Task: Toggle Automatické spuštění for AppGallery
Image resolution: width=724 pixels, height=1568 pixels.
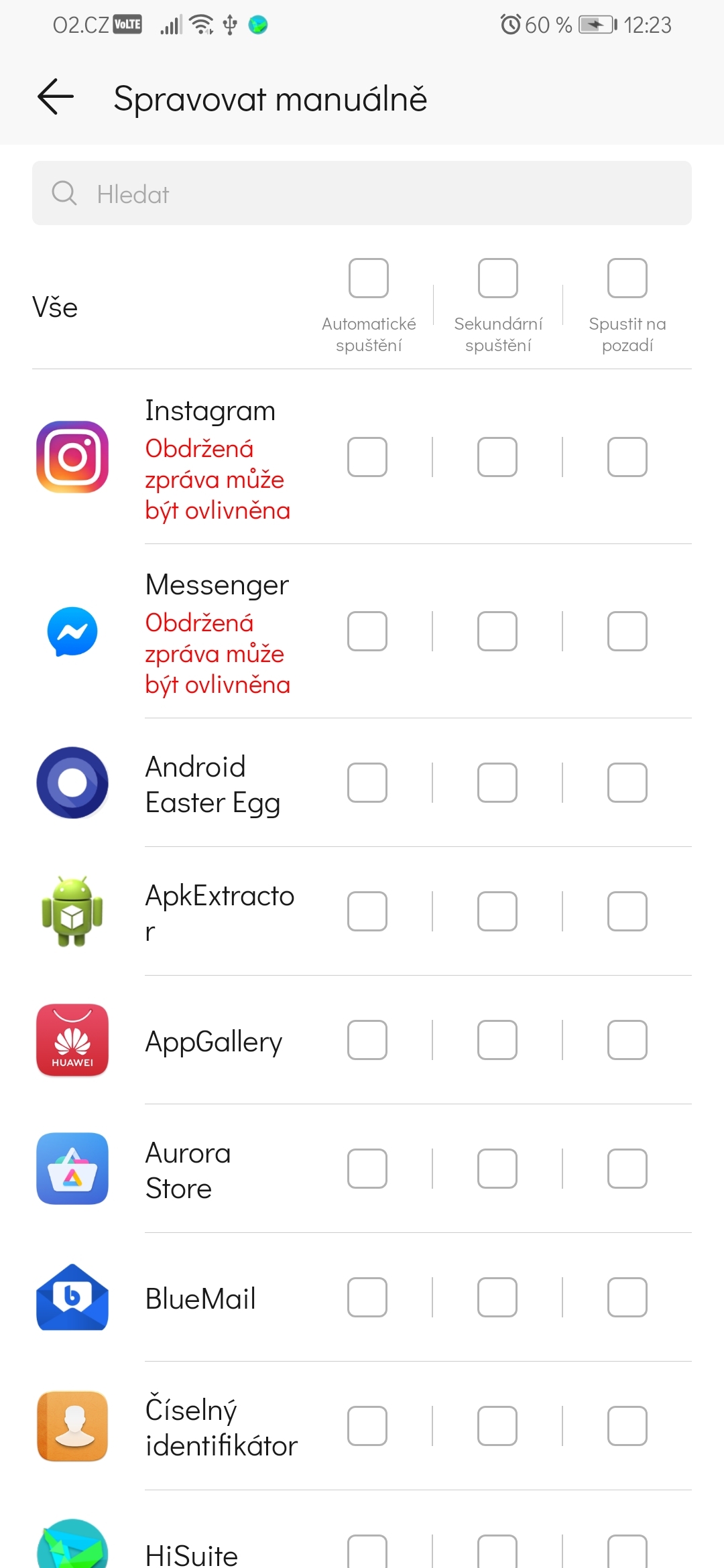Action: tap(367, 1040)
